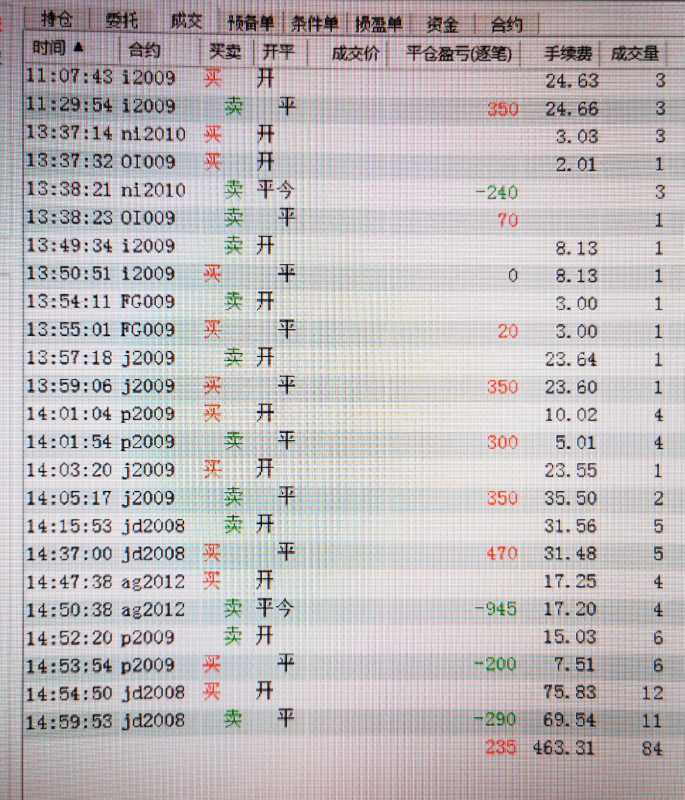Image resolution: width=685 pixels, height=800 pixels.
Task: Open the 委托 tab
Action: [x=121, y=22]
